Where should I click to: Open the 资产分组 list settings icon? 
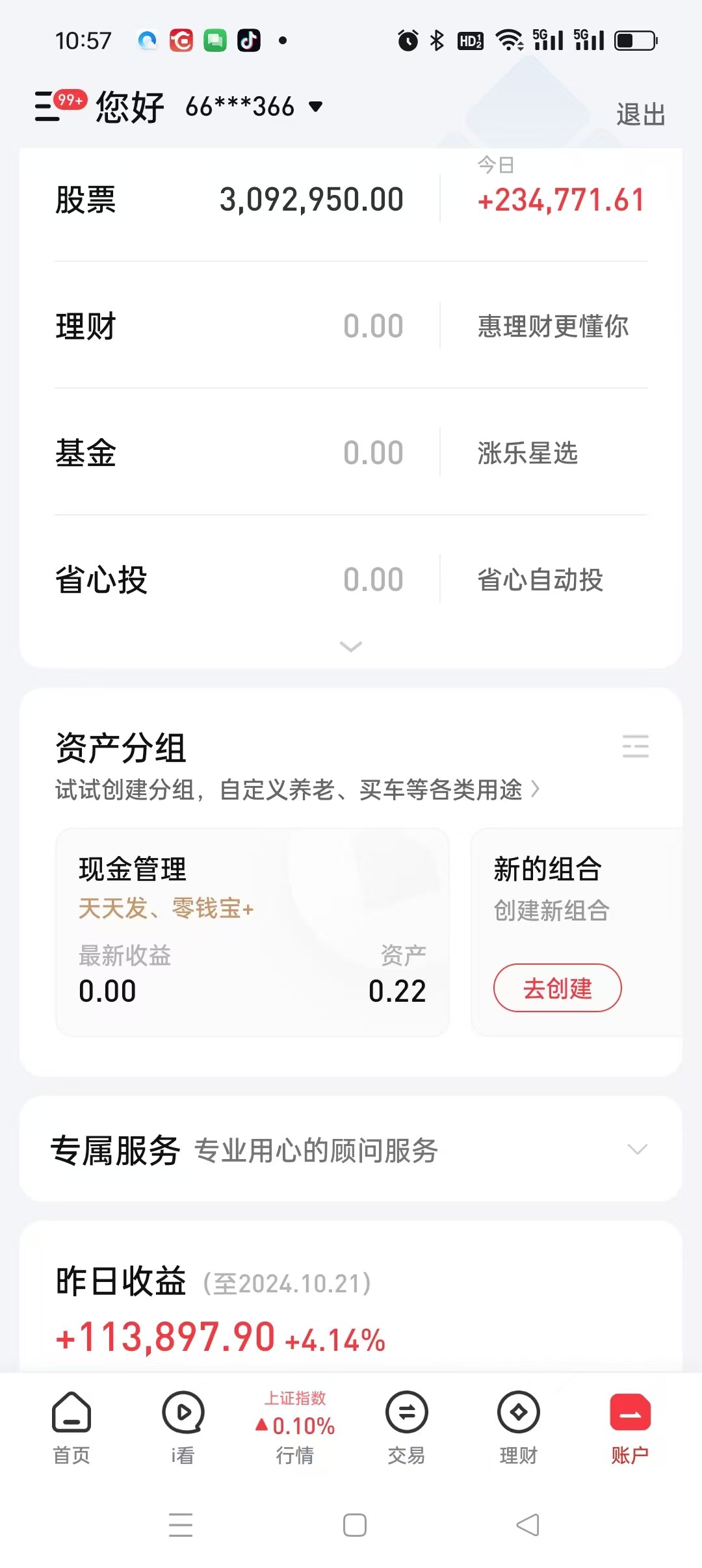635,746
